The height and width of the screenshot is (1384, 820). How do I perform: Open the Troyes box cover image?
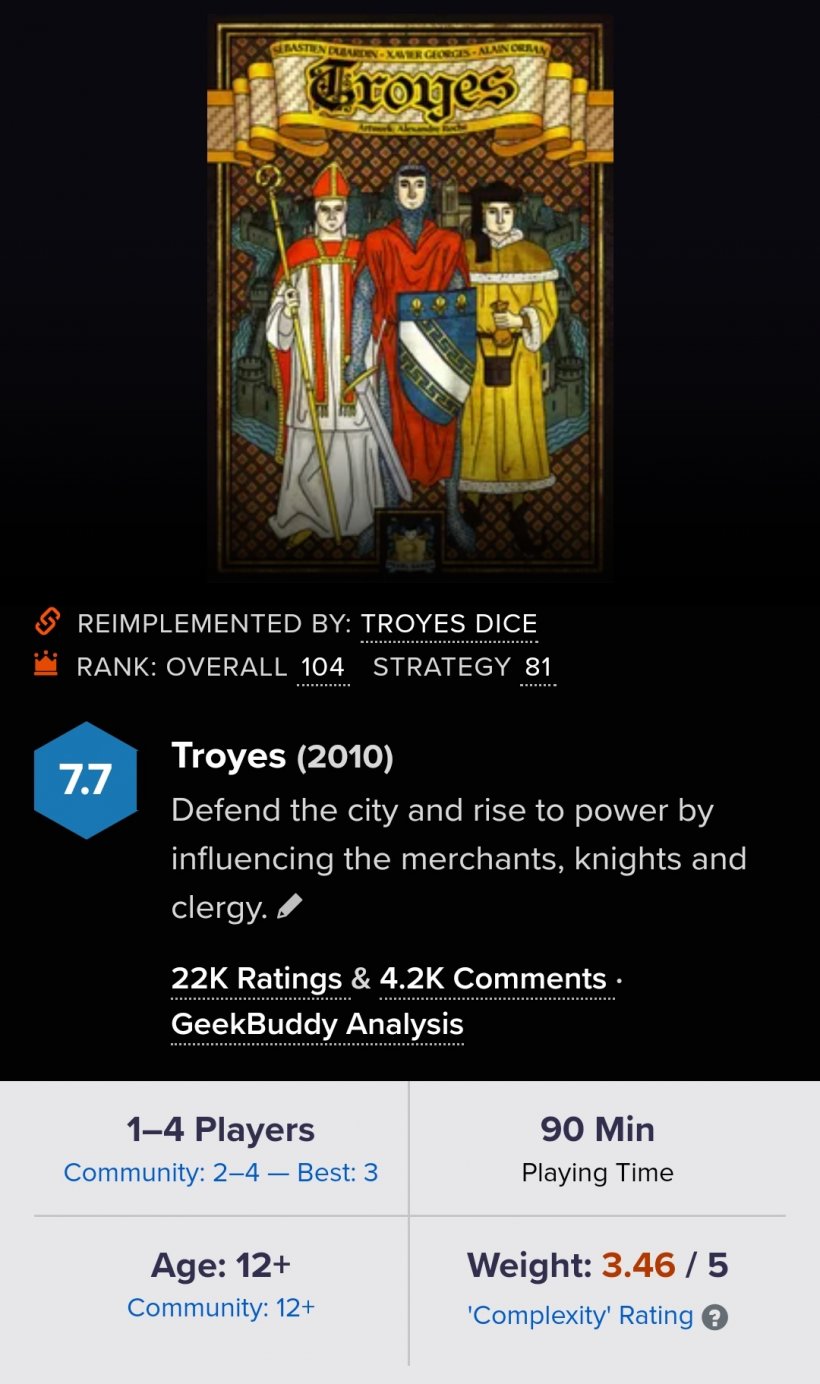(x=410, y=298)
